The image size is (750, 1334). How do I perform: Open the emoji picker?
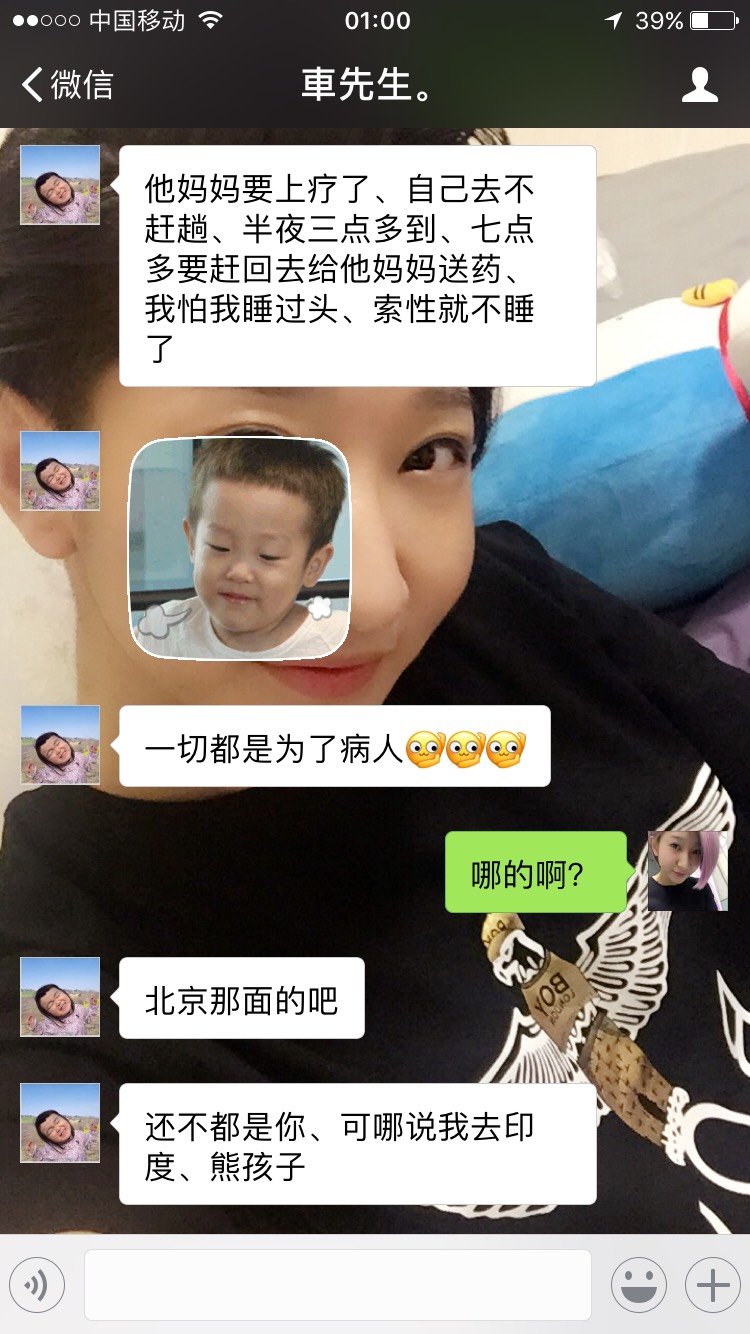point(638,1285)
